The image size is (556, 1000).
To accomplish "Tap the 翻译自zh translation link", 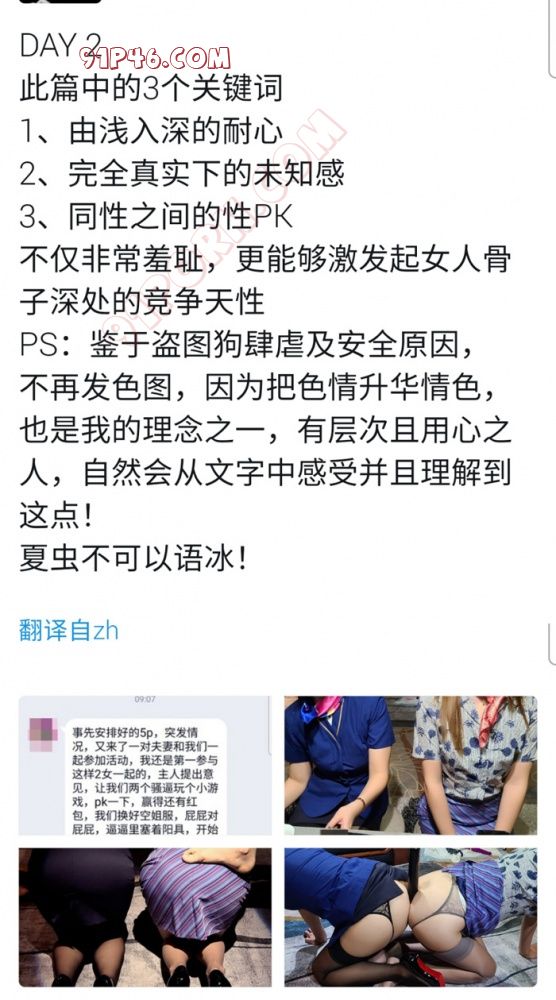I will 69,631.
